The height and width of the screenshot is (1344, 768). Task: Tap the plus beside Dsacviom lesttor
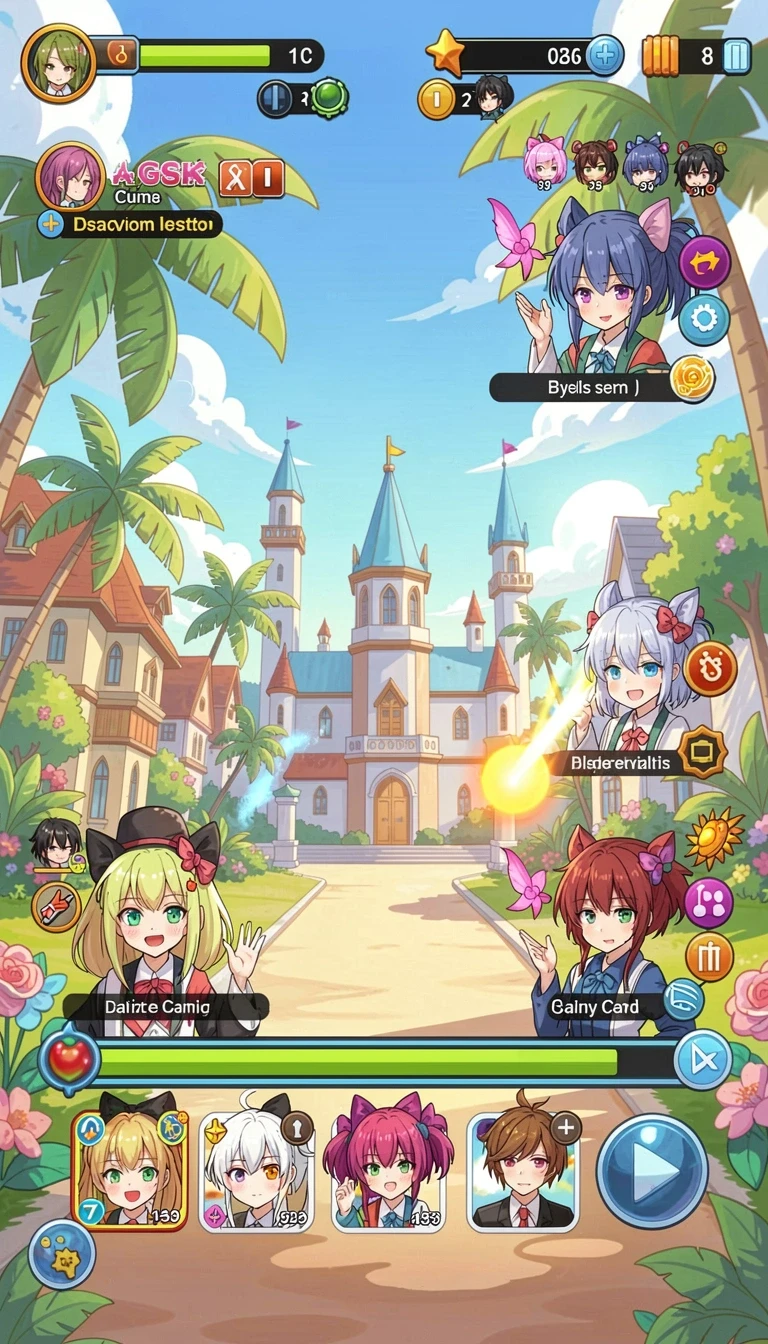coord(51,223)
